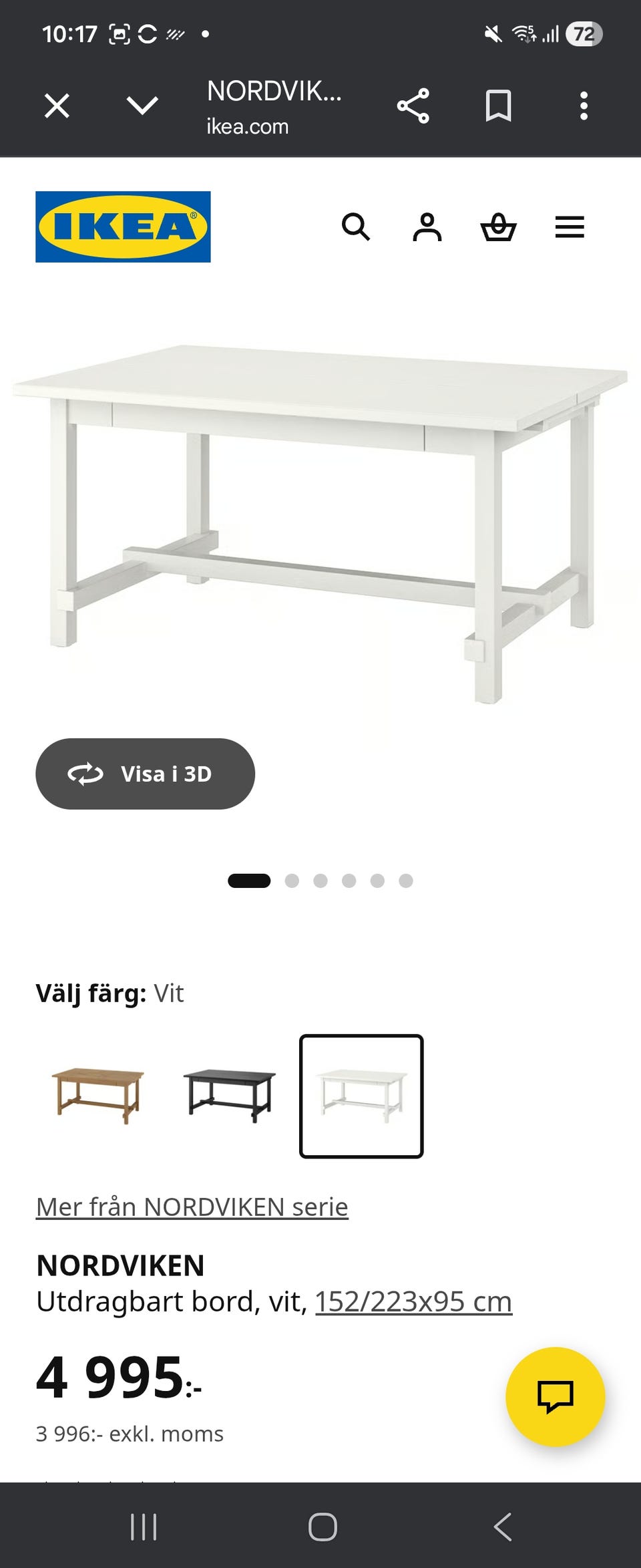Image resolution: width=641 pixels, height=1568 pixels.
Task: Bookmark the NORDVIKEN product
Action: [x=499, y=105]
